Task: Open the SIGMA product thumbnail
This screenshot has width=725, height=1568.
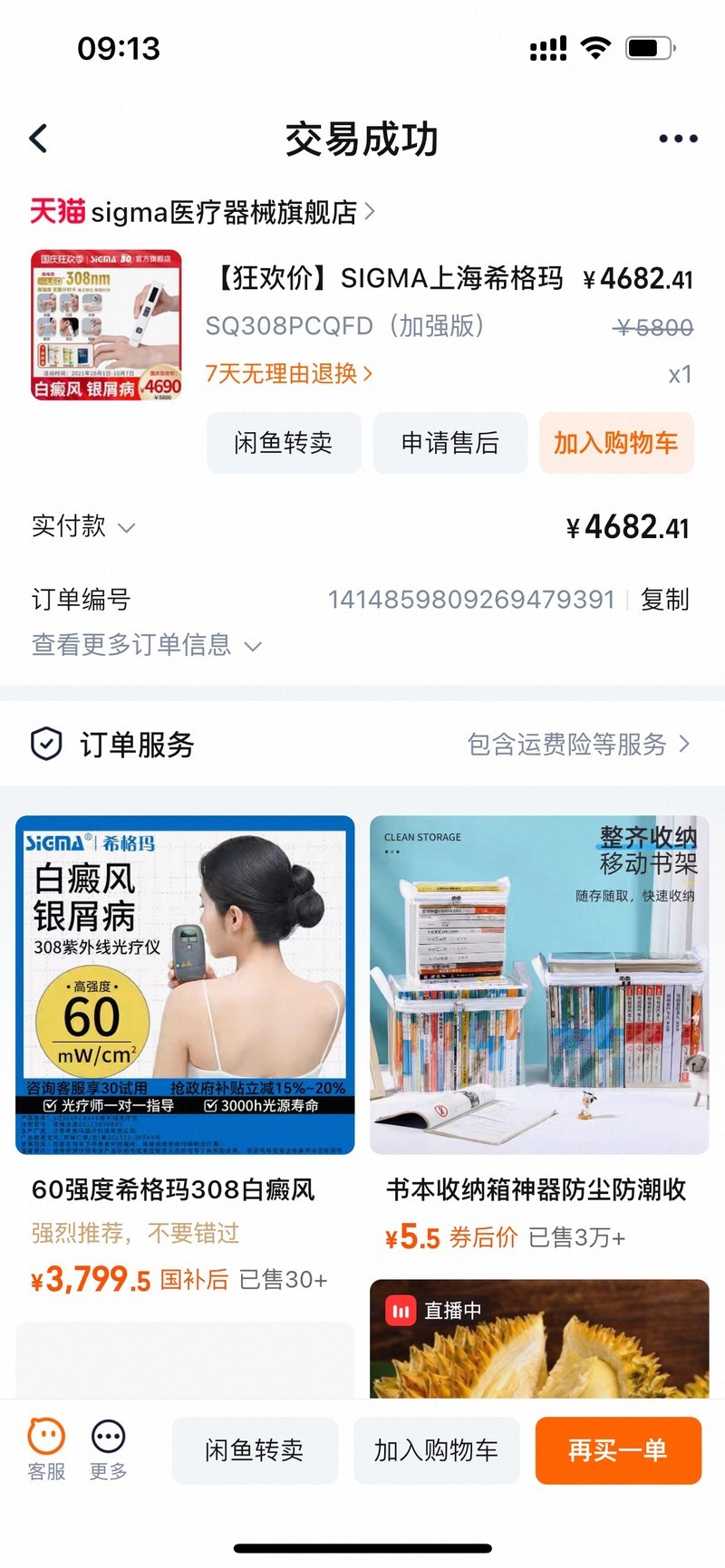Action: tap(106, 325)
